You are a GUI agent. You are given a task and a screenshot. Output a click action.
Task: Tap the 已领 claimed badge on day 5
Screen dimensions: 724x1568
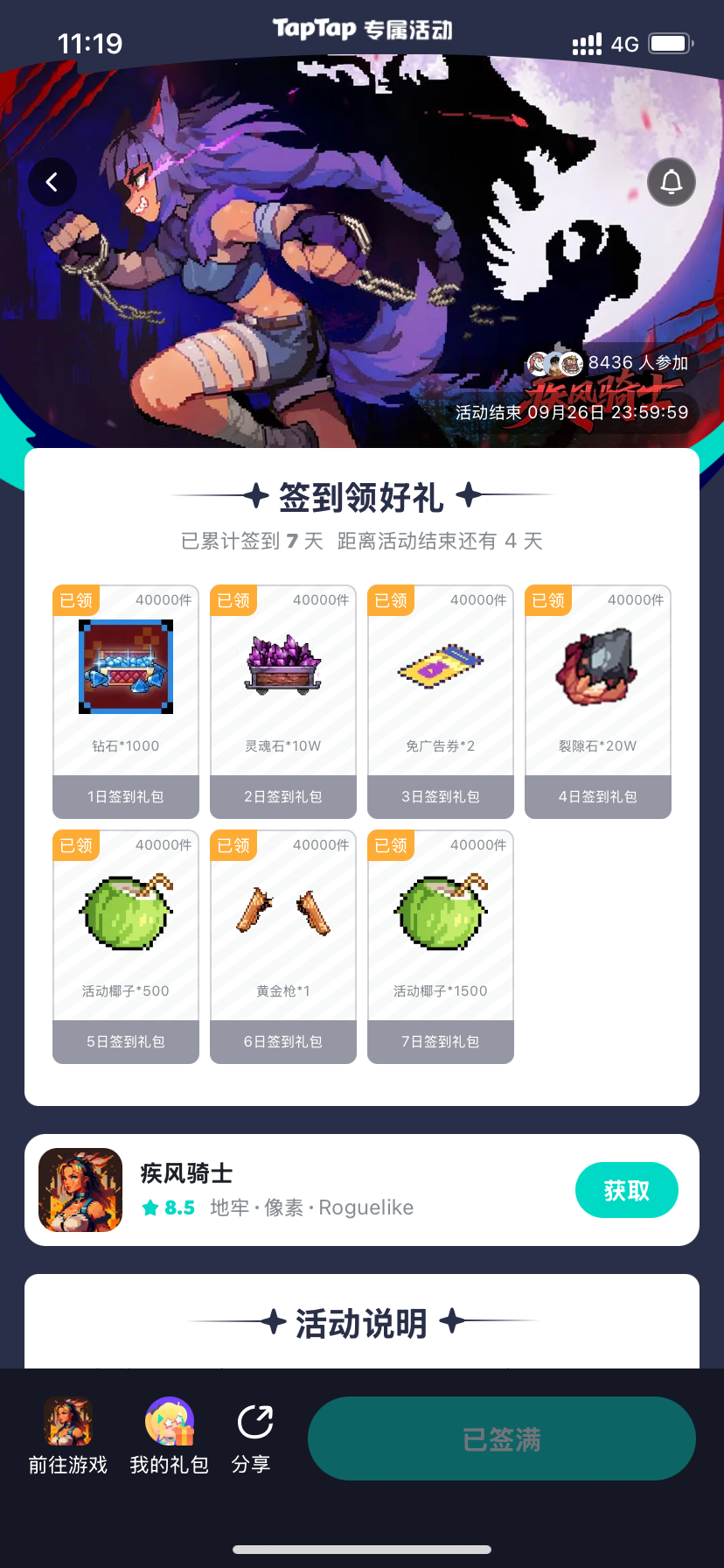click(x=76, y=845)
